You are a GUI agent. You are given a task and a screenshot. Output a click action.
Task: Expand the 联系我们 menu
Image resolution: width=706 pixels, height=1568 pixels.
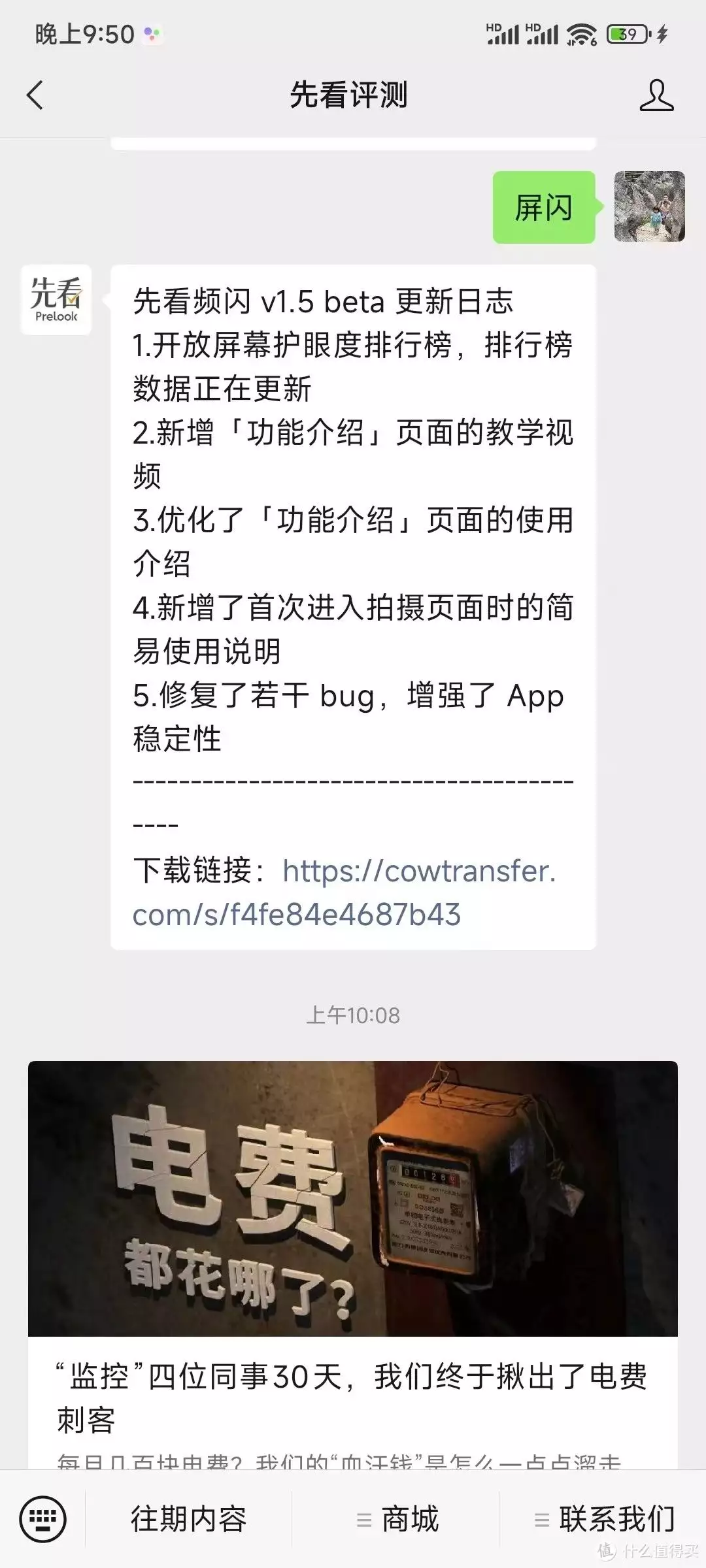[x=603, y=1518]
